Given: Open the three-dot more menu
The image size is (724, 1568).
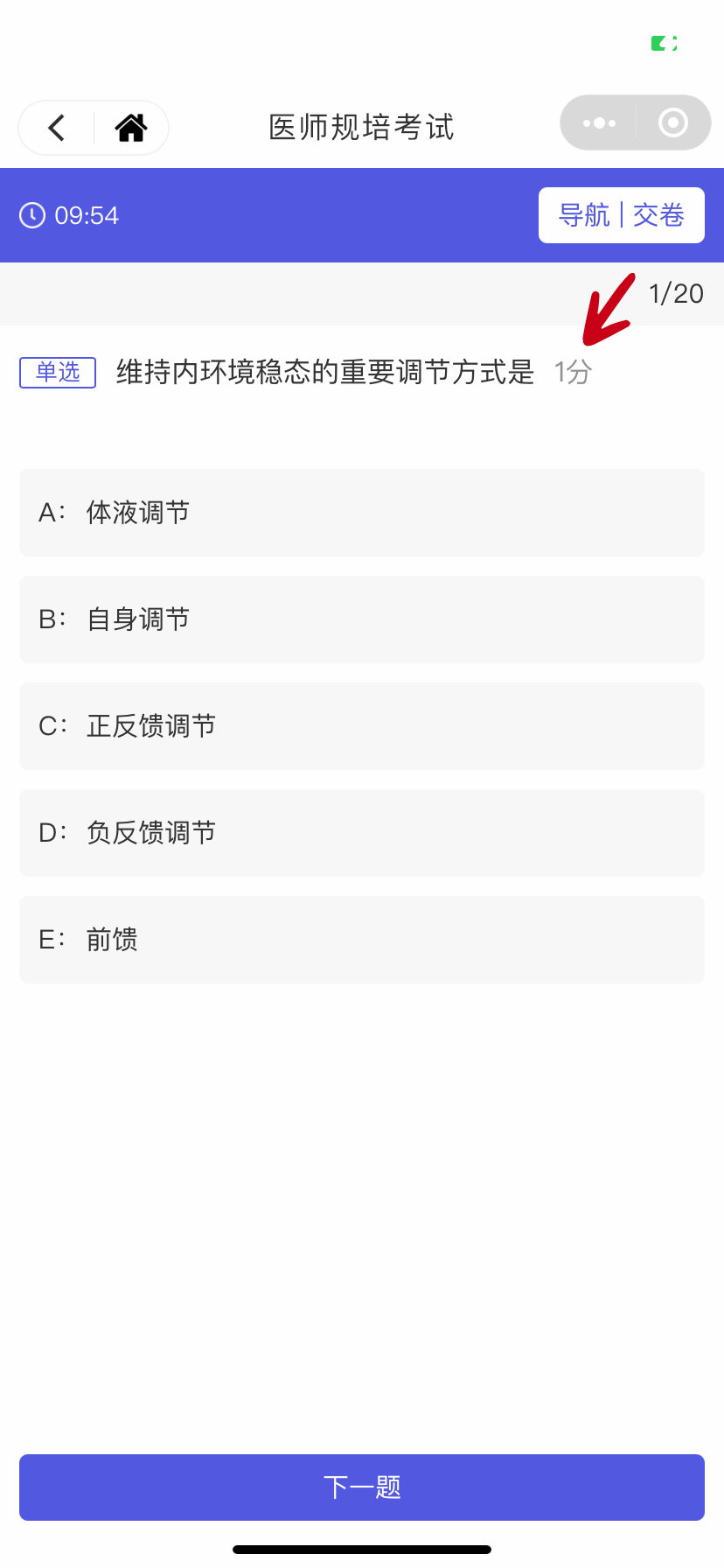Looking at the screenshot, I should pos(599,123).
